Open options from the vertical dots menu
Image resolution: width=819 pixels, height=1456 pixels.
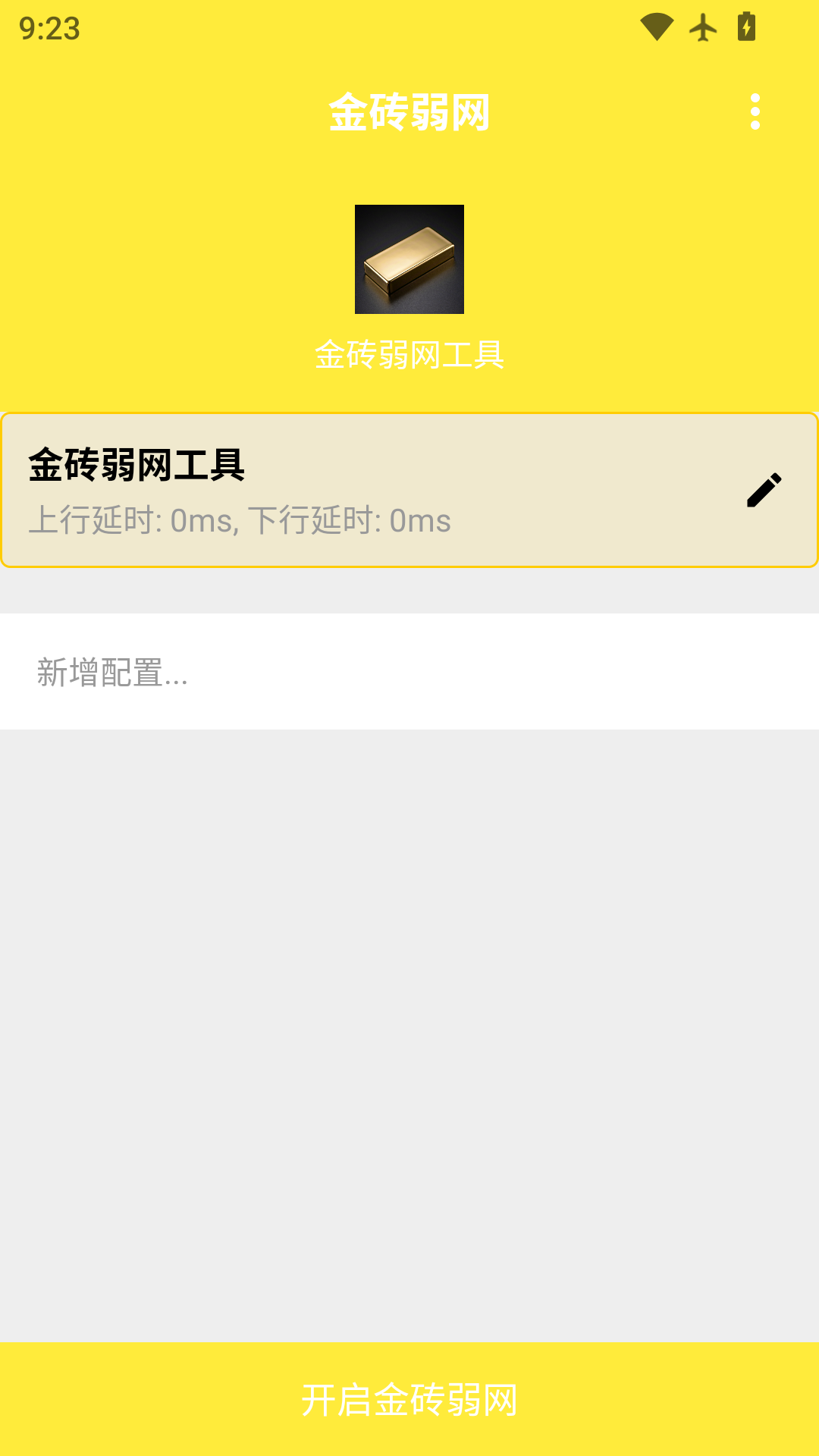tap(755, 112)
